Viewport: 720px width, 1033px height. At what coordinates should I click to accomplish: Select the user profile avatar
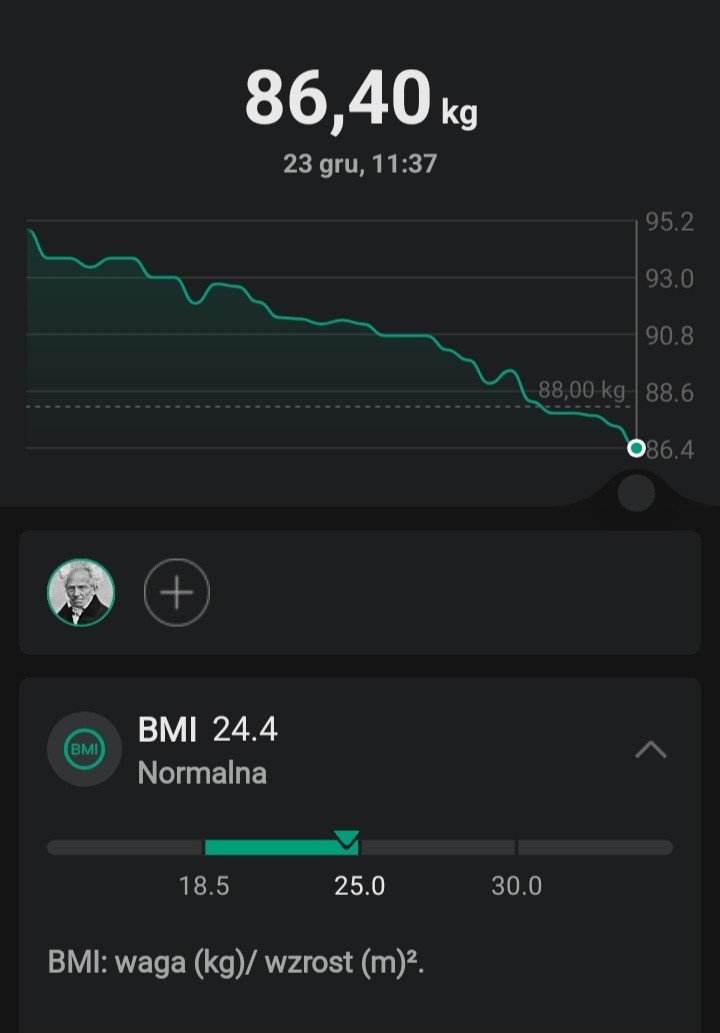click(81, 593)
